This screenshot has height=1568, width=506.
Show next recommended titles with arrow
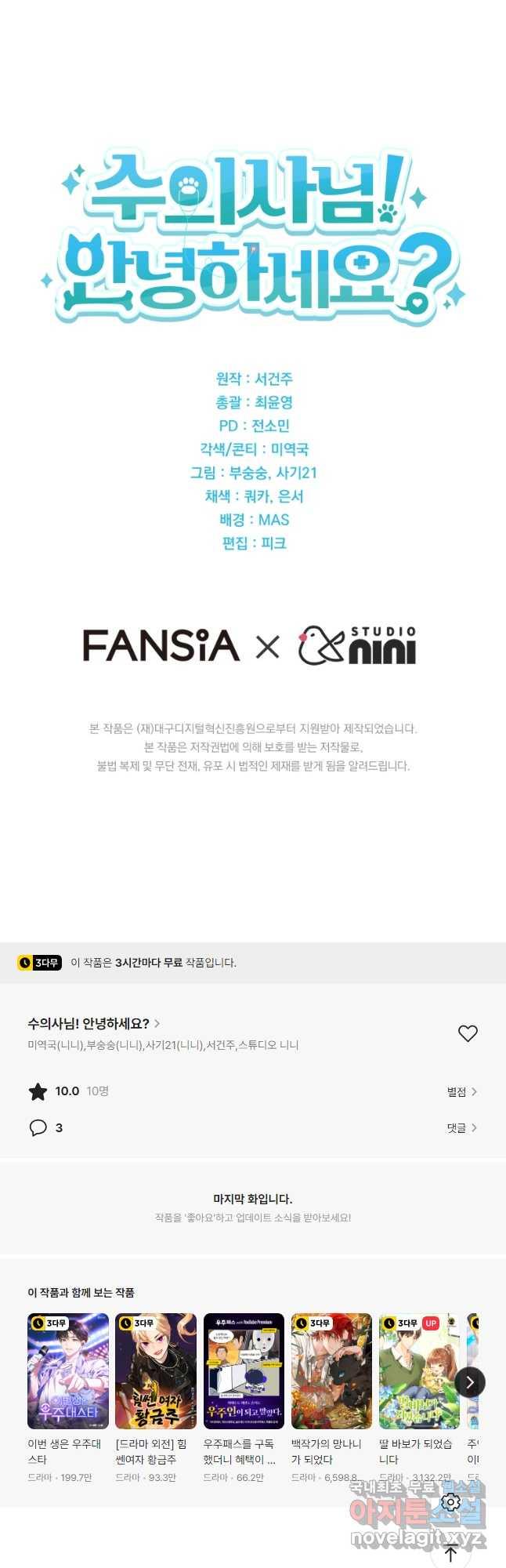point(470,1382)
